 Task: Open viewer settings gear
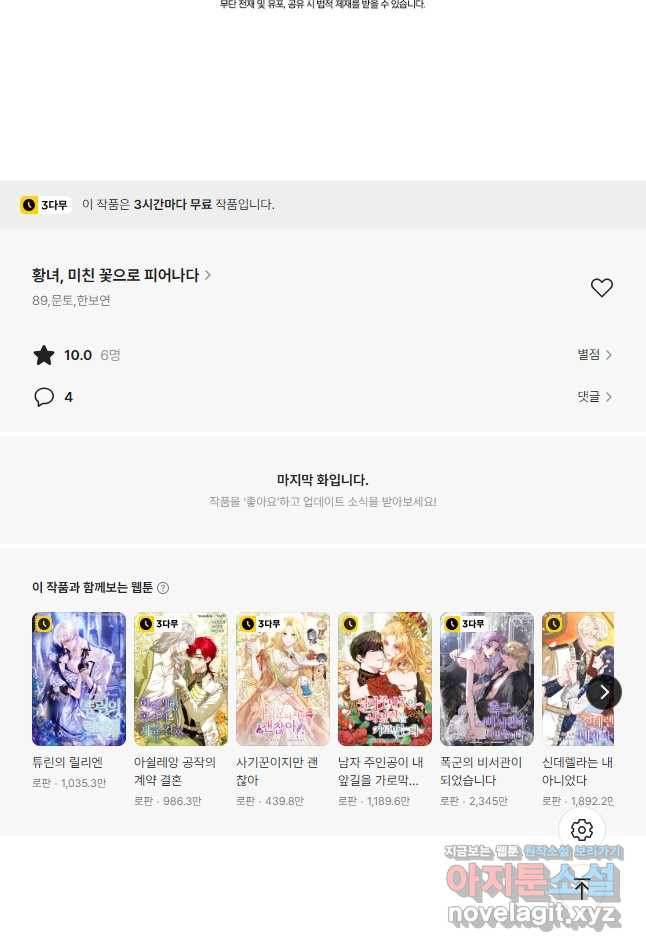(x=582, y=830)
